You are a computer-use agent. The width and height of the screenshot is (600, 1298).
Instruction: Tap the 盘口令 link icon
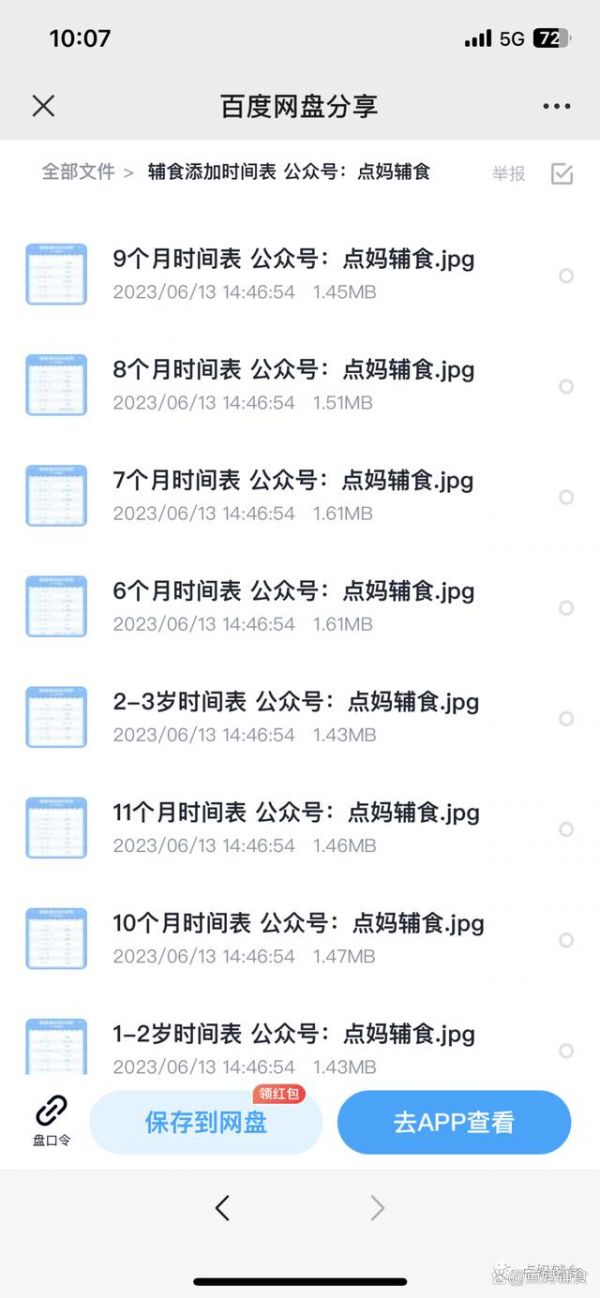point(51,1121)
